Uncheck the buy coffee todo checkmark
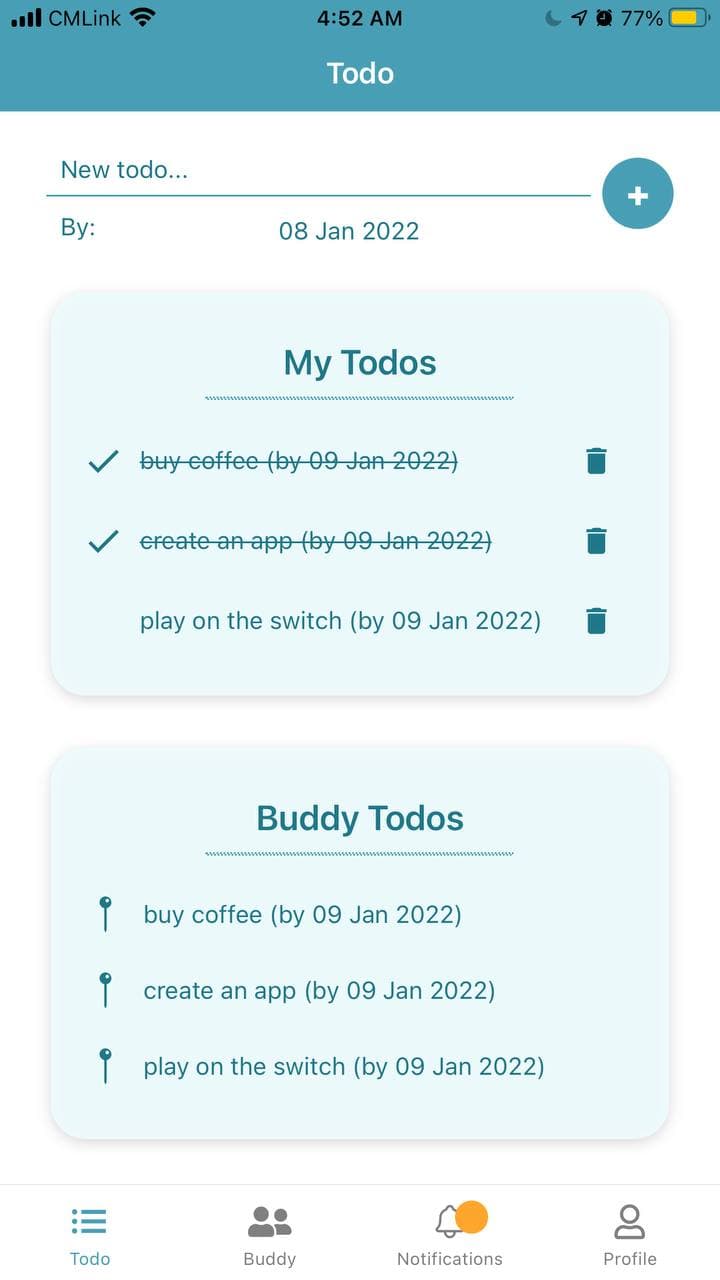Image resolution: width=720 pixels, height=1280 pixels. (x=104, y=461)
